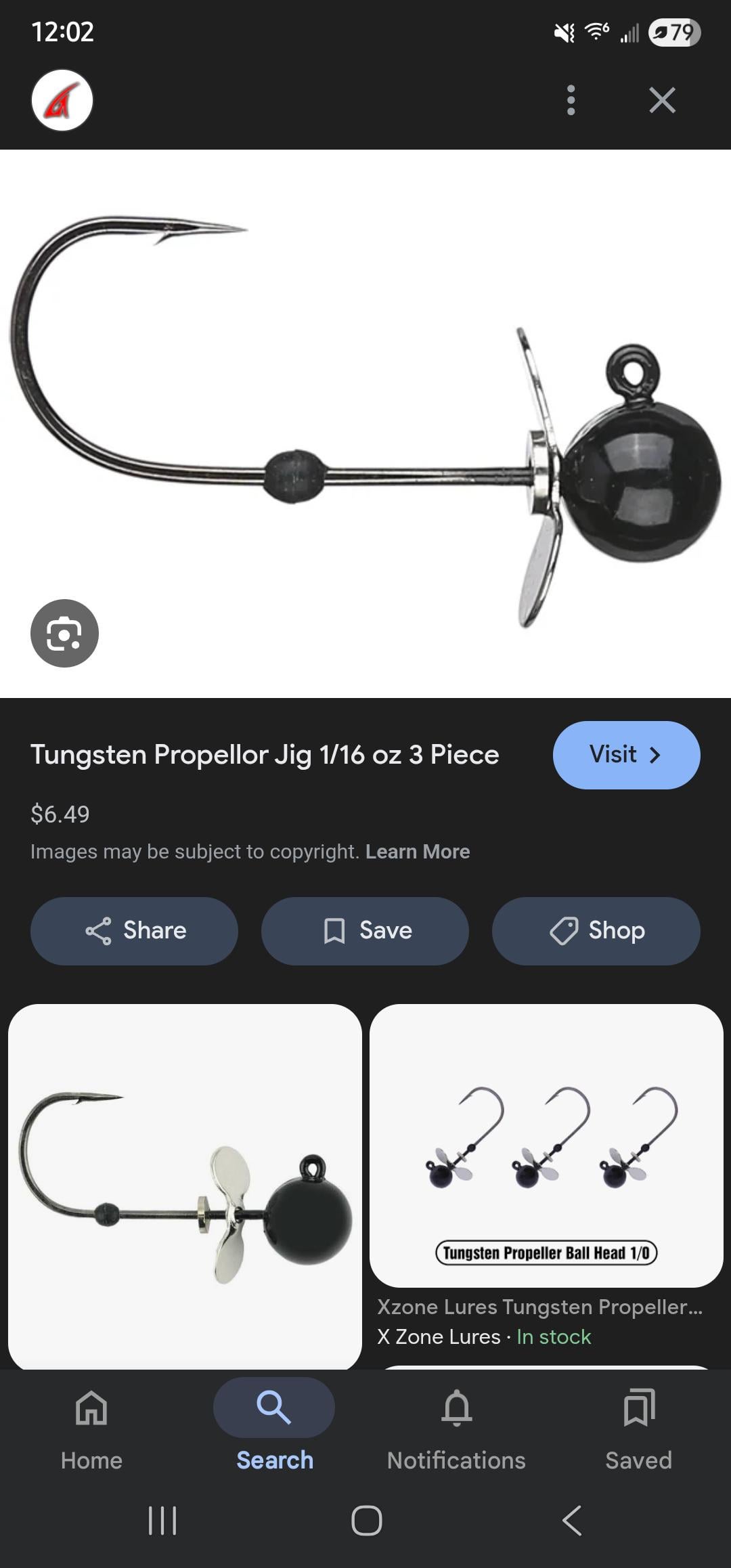
Task: Open the Shop options
Action: click(596, 931)
